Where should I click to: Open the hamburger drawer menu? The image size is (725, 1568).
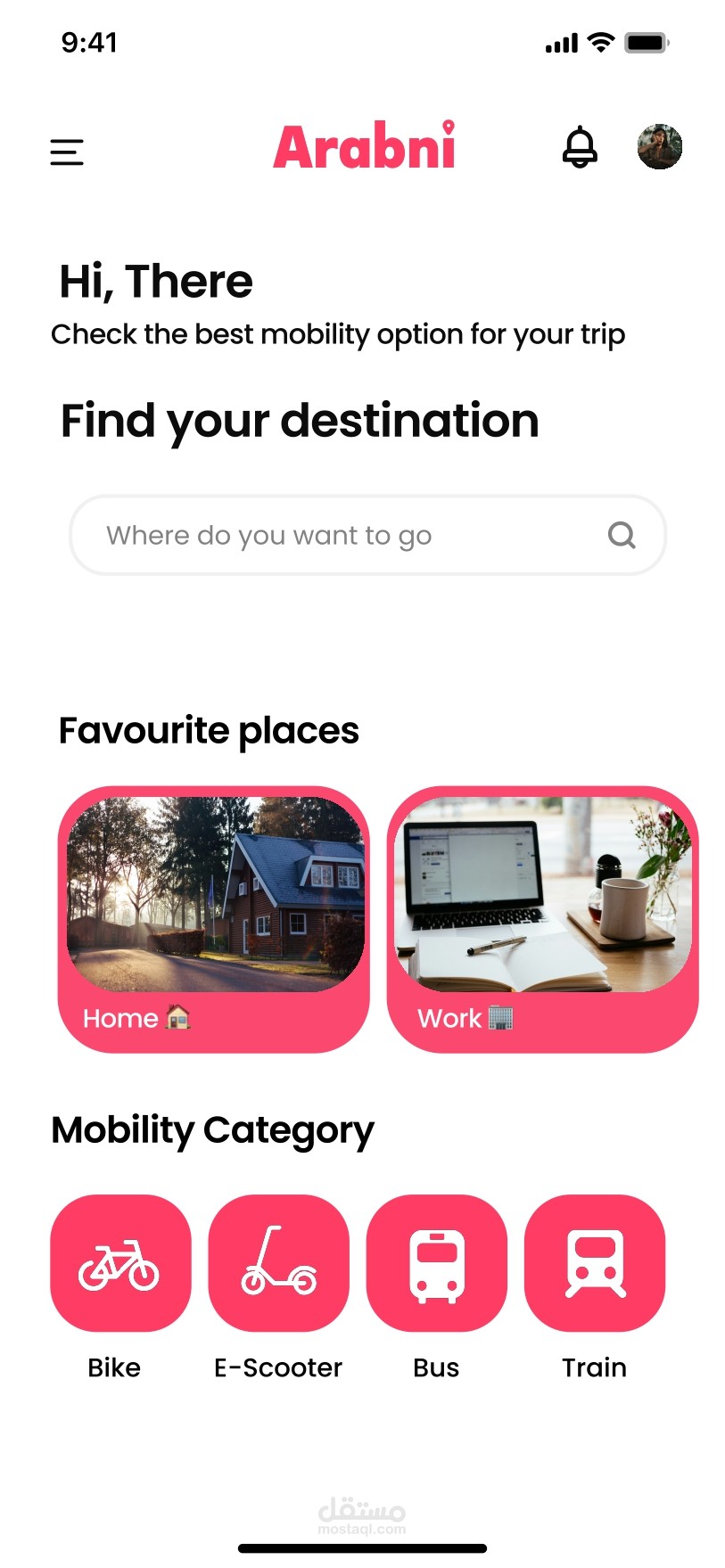point(67,152)
